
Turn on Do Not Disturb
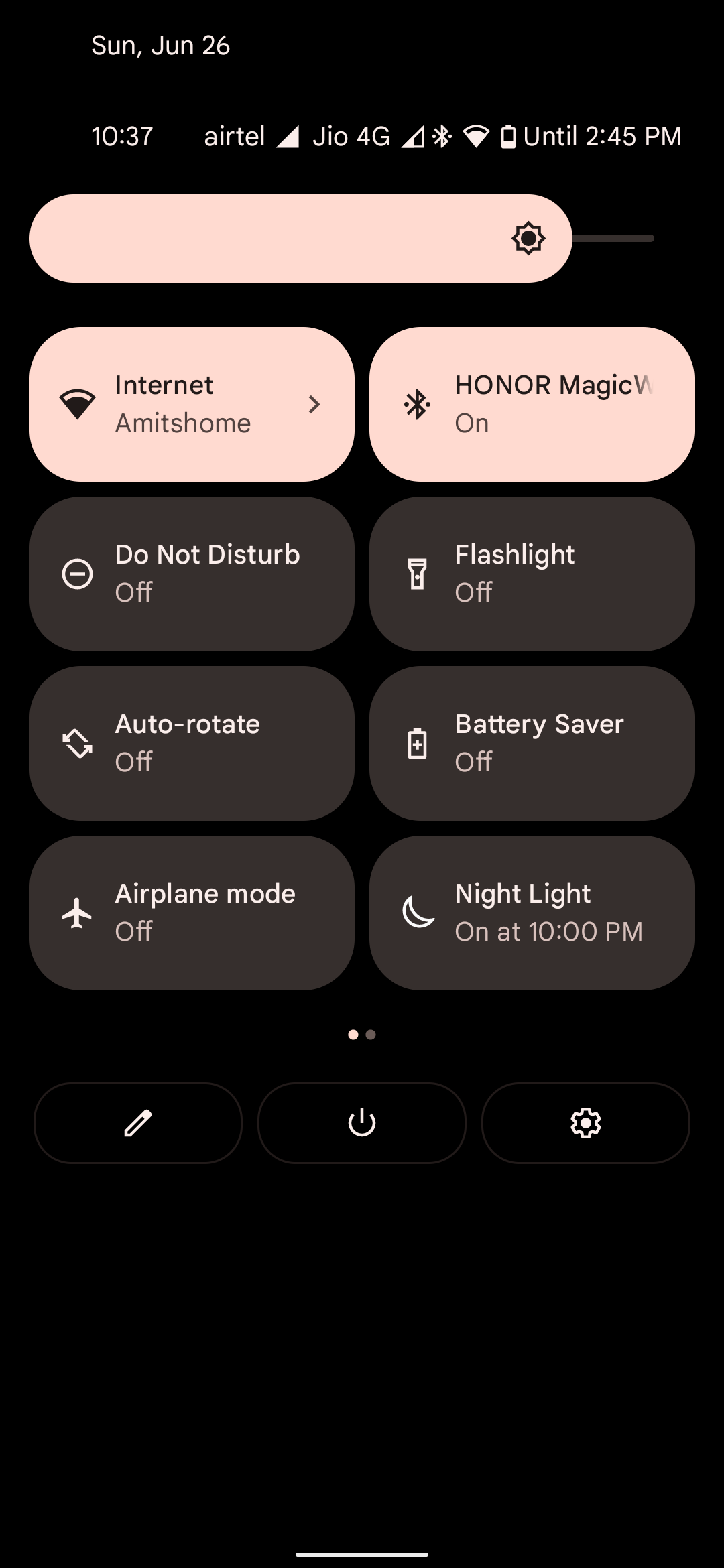pyautogui.click(x=192, y=574)
